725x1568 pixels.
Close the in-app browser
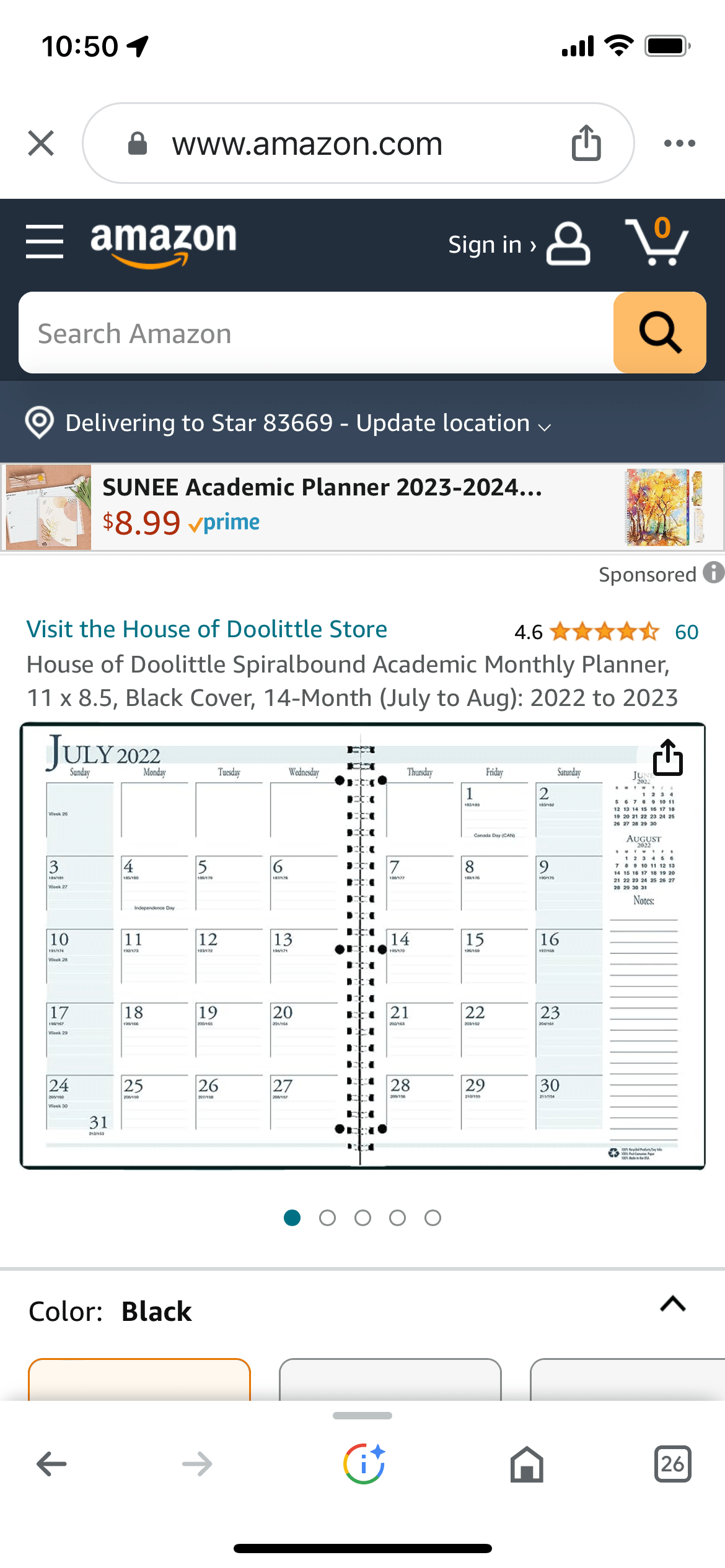[x=41, y=144]
